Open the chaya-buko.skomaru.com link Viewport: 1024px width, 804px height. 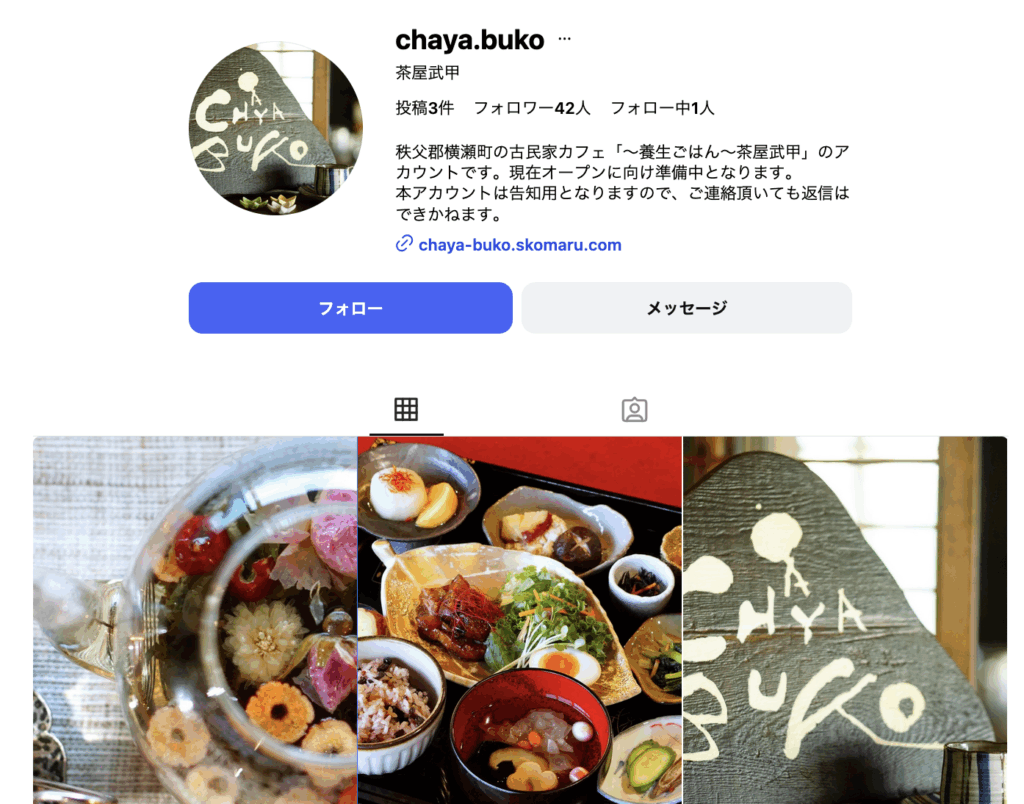tap(519, 244)
